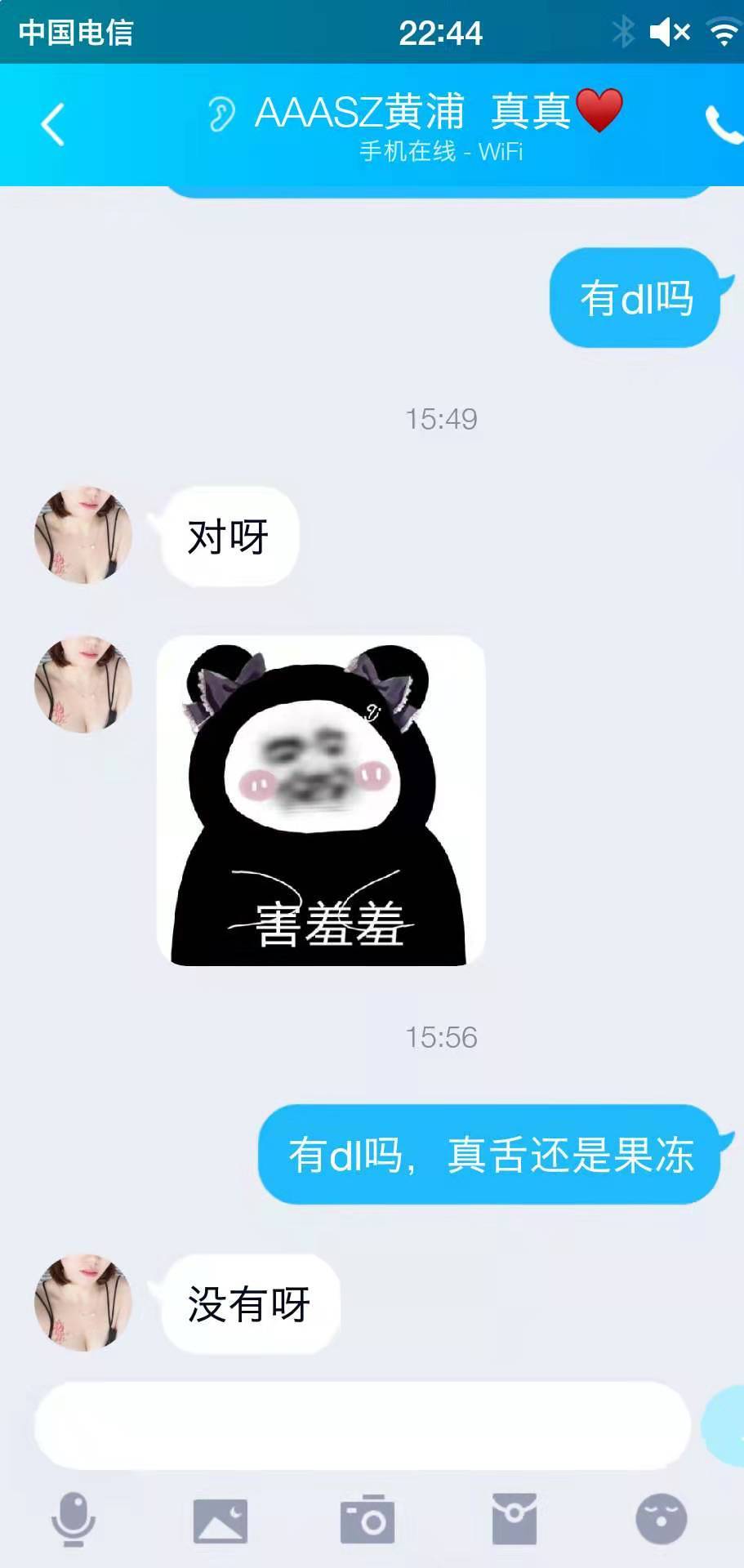The width and height of the screenshot is (744, 1568).
Task: Open the camera to take a photo
Action: click(367, 1520)
